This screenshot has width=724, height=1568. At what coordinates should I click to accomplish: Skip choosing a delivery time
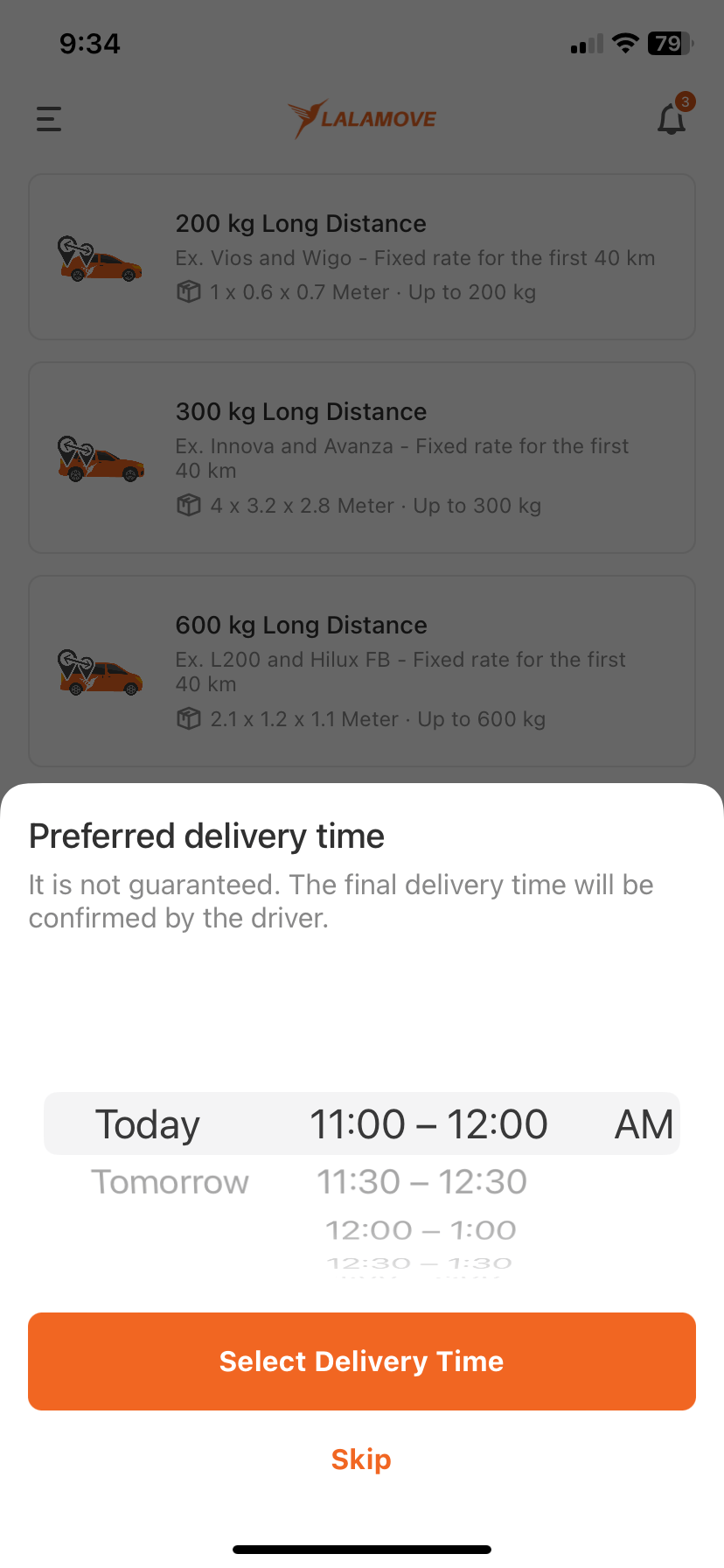point(361,1459)
